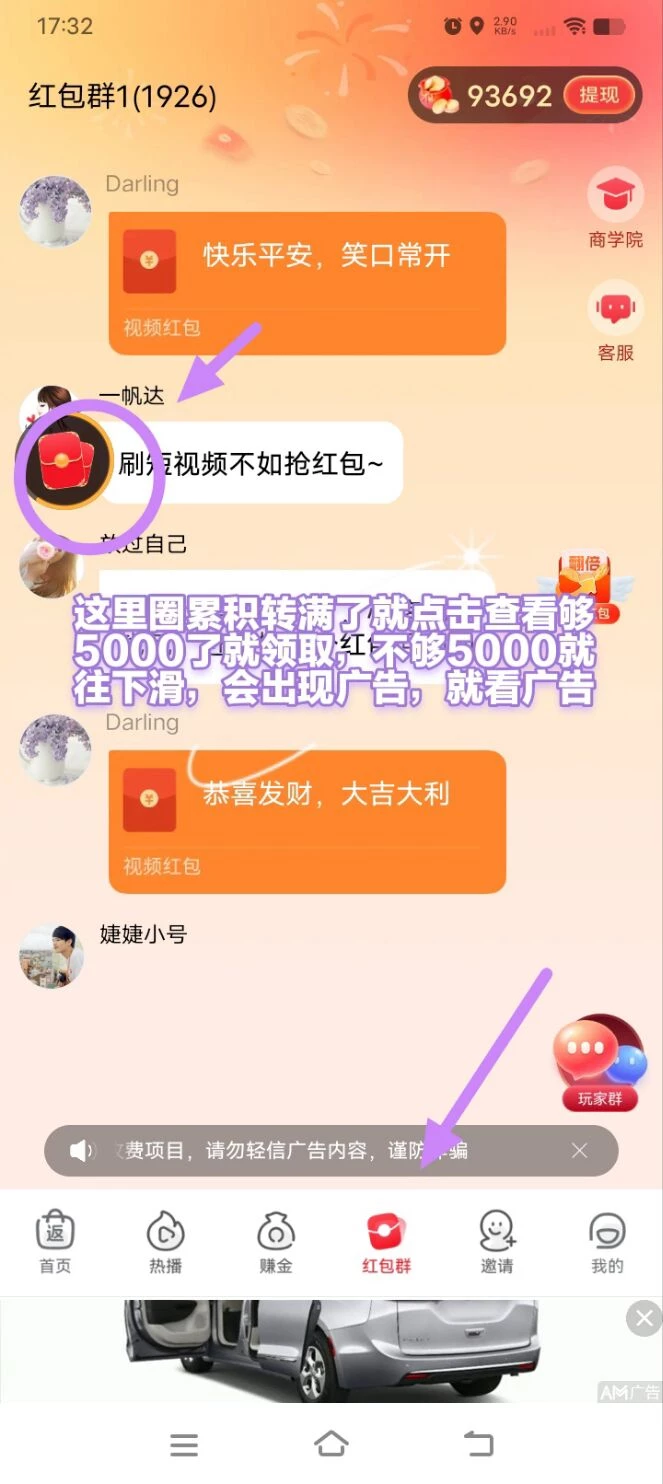Switch to the 热播 tab

point(165,1241)
